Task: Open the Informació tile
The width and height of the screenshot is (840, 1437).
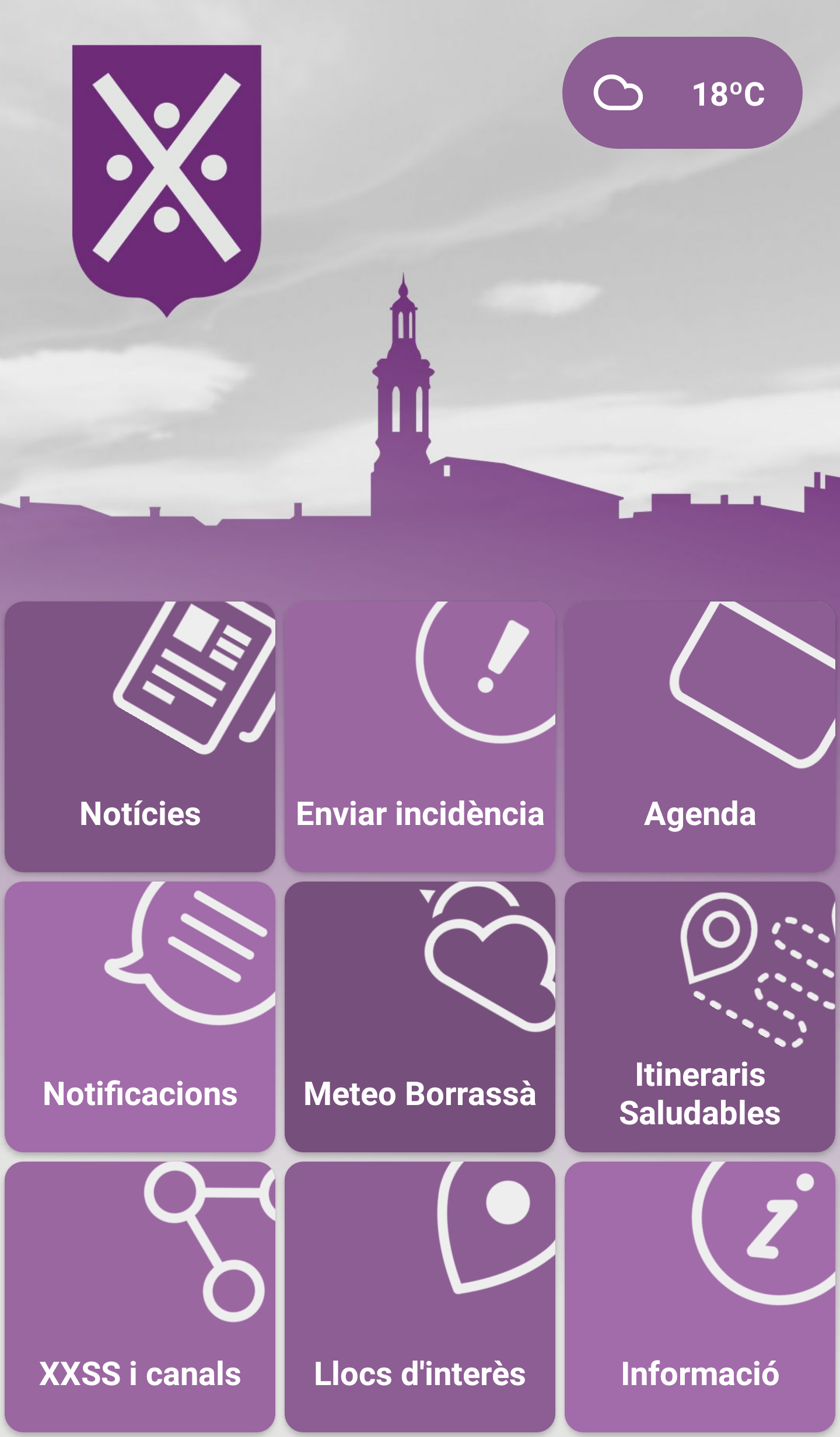Action: tap(700, 1296)
